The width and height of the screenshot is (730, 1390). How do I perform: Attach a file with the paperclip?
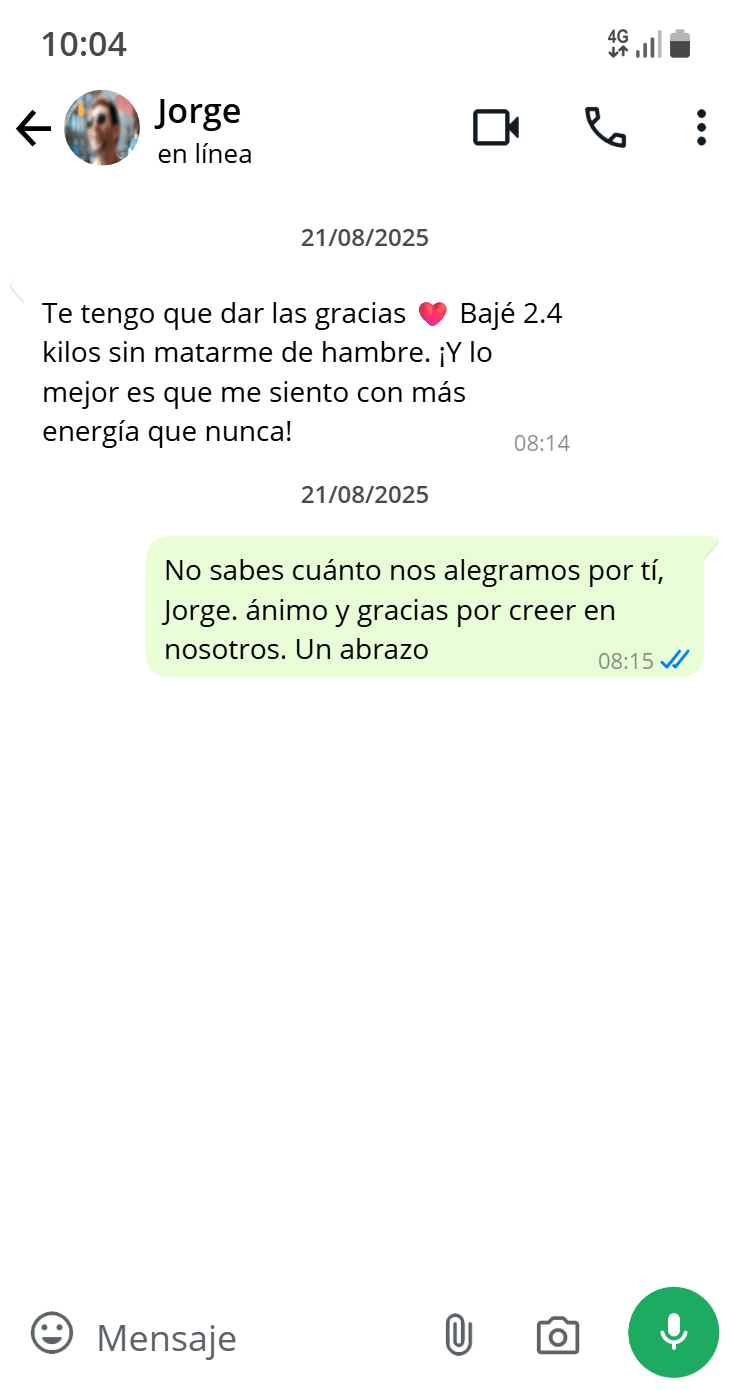[x=458, y=1335]
